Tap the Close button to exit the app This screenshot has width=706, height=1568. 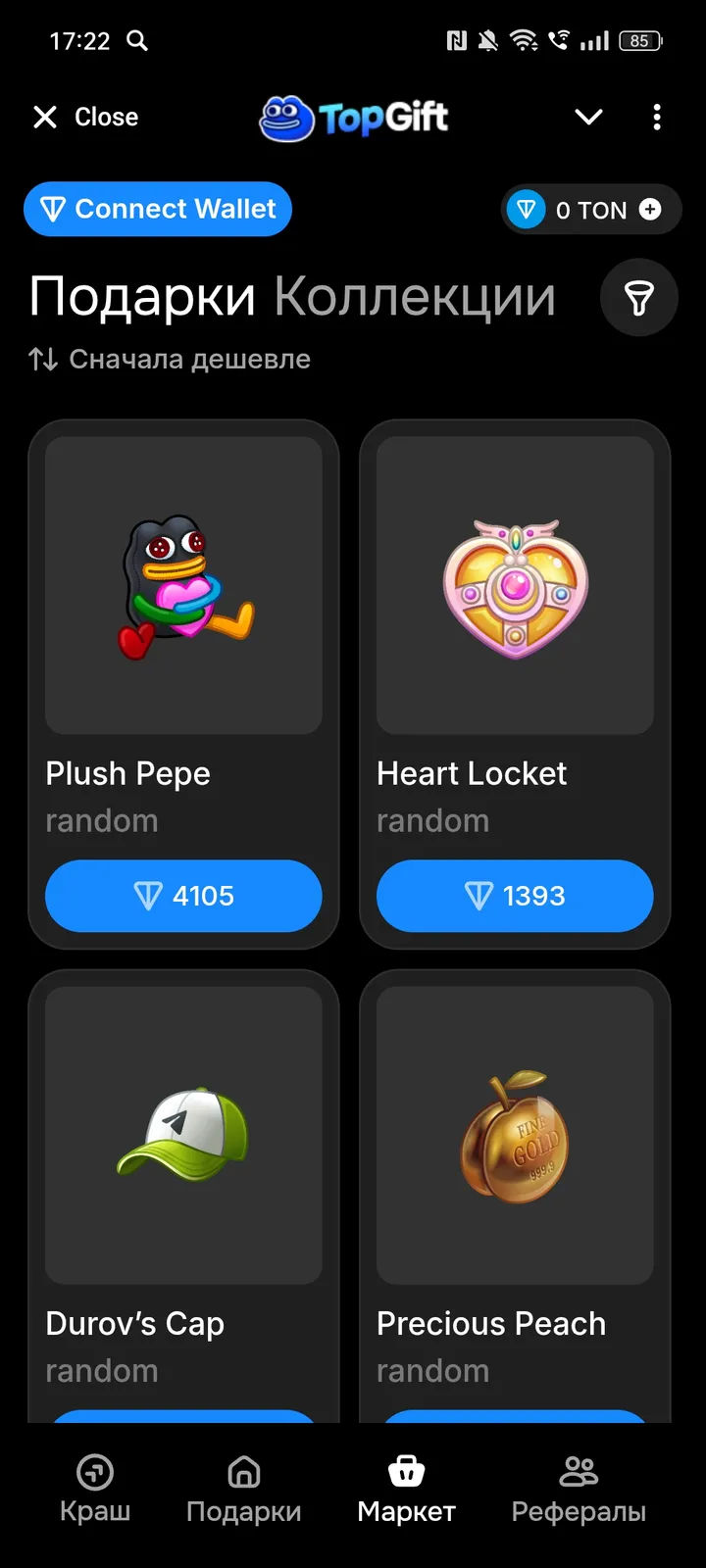(x=84, y=117)
